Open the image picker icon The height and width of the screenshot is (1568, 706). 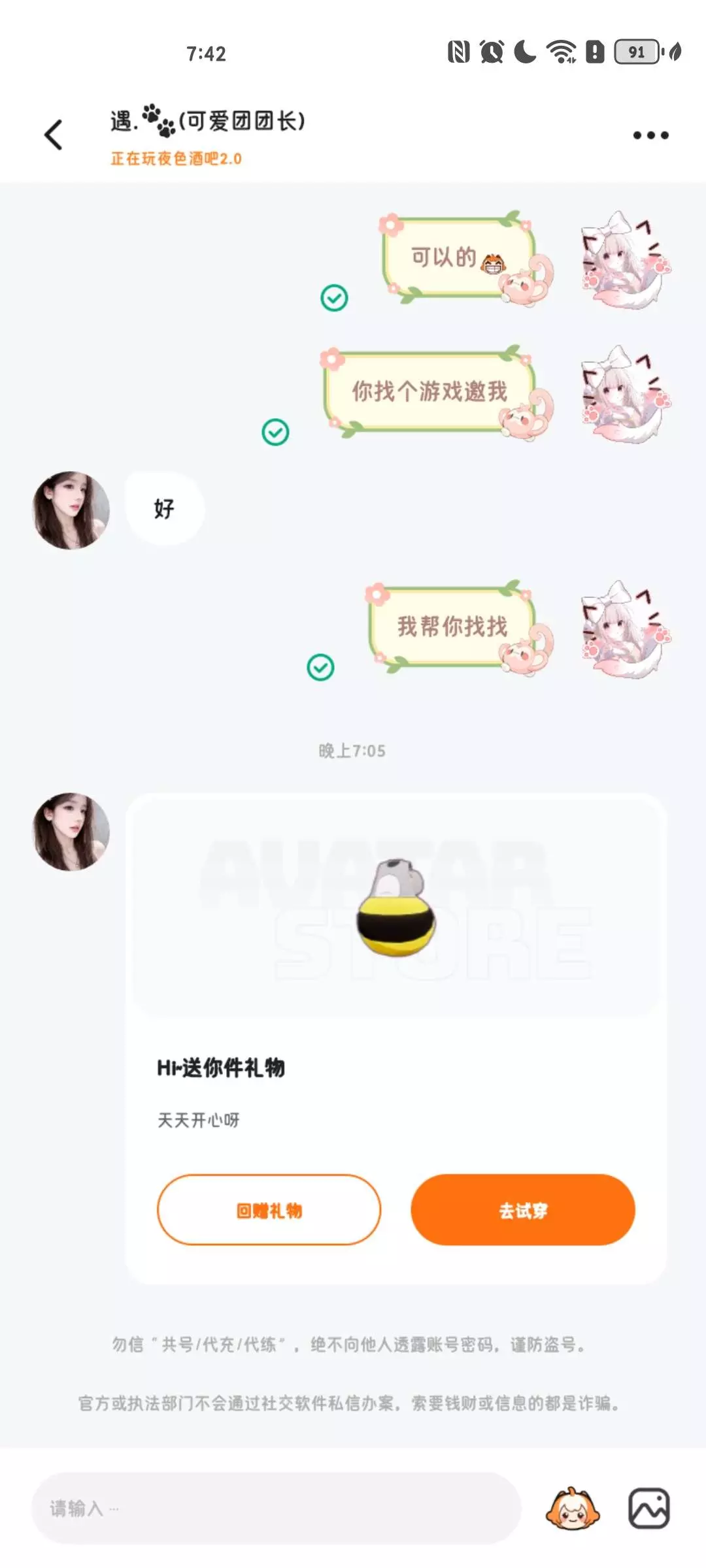(x=649, y=1509)
